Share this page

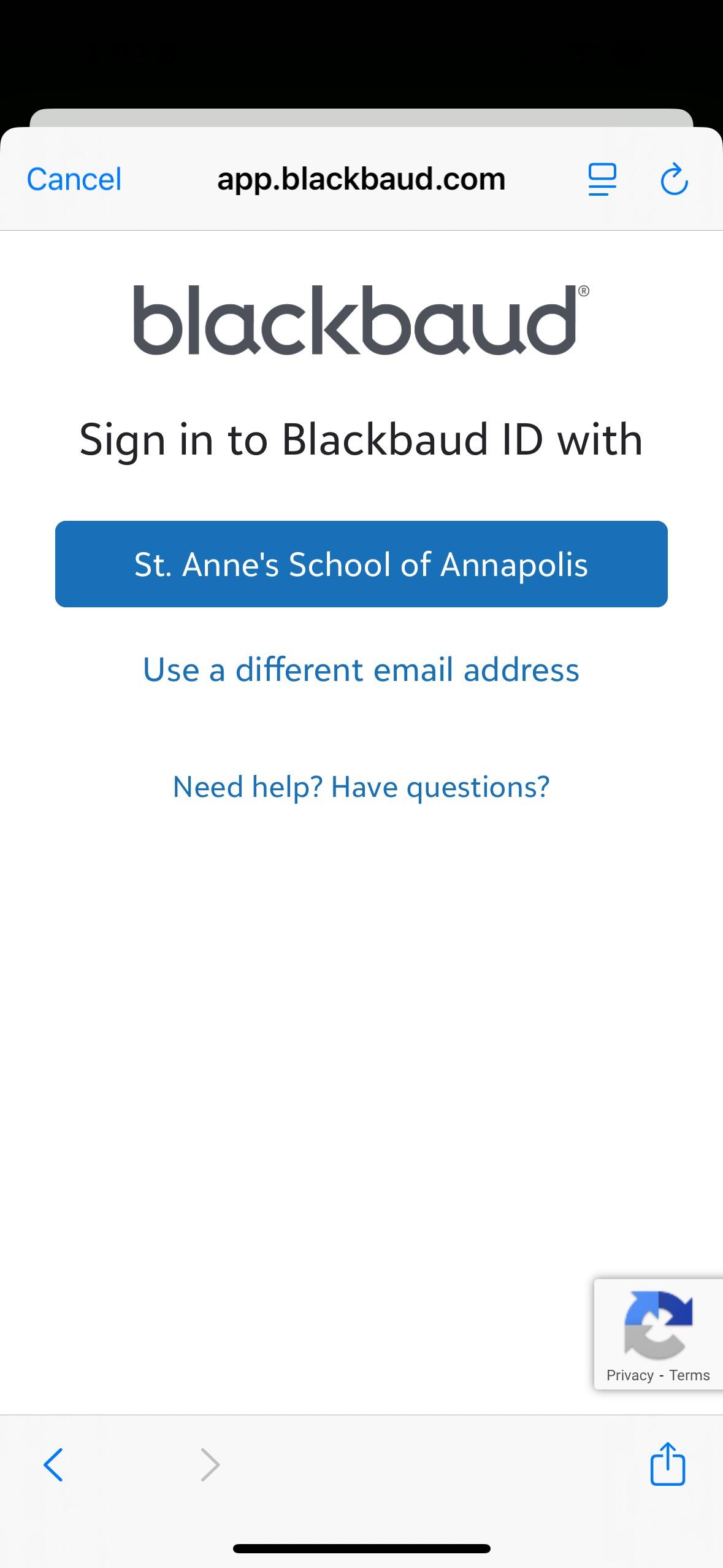667,1464
